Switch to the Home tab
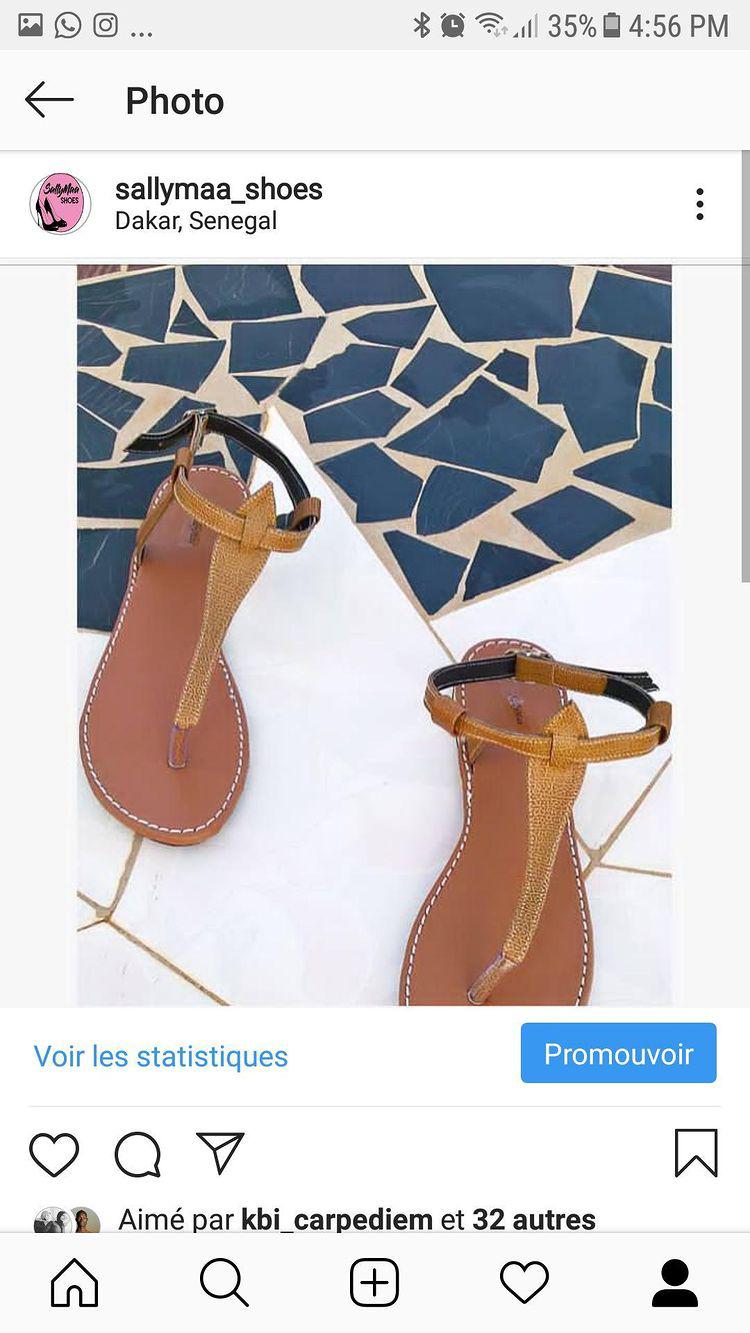This screenshot has width=750, height=1333. [x=75, y=1283]
